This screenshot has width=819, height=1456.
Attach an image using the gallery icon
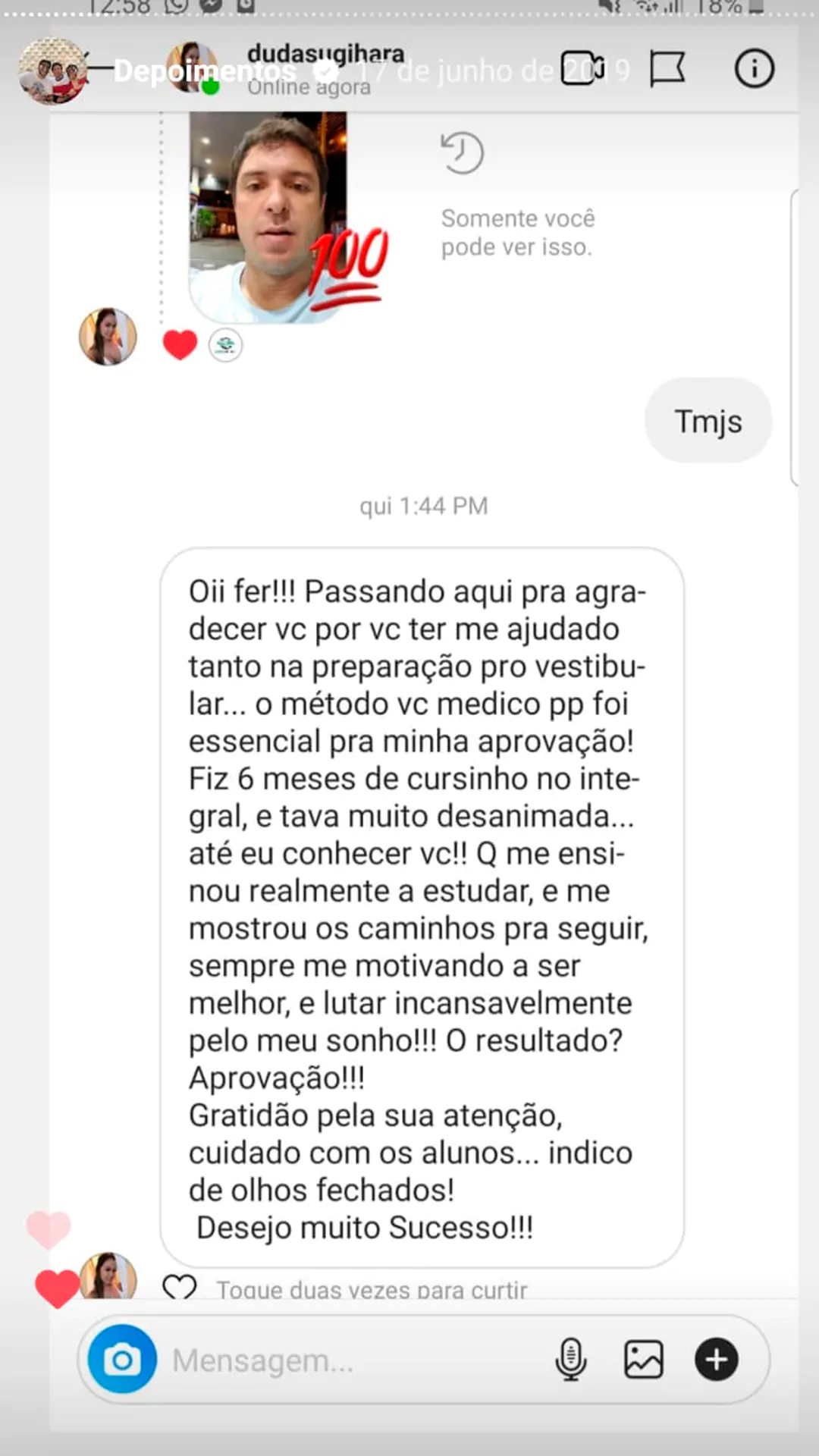click(x=643, y=1358)
